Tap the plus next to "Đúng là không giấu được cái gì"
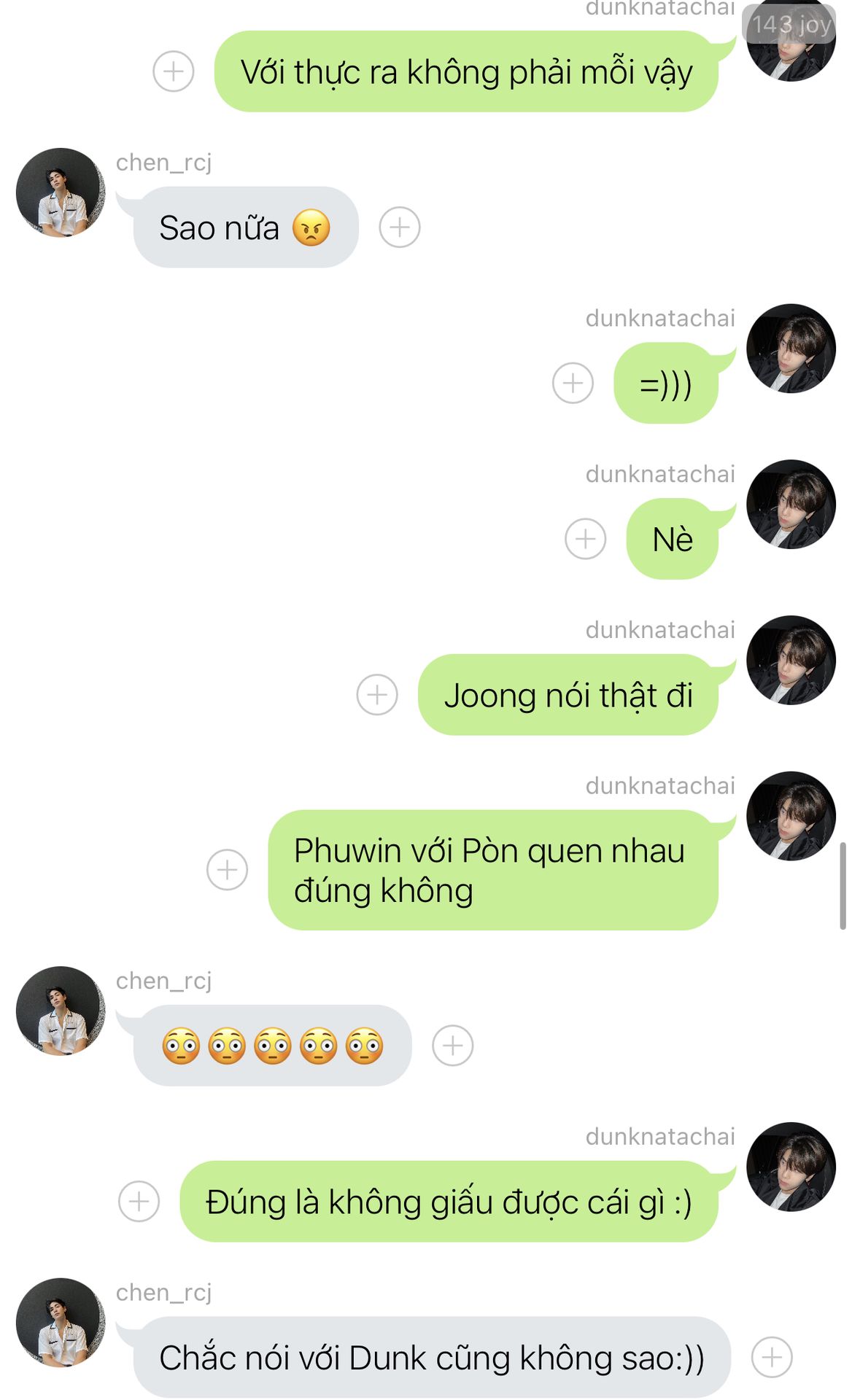This screenshot has height=1400, width=852. tap(139, 1201)
